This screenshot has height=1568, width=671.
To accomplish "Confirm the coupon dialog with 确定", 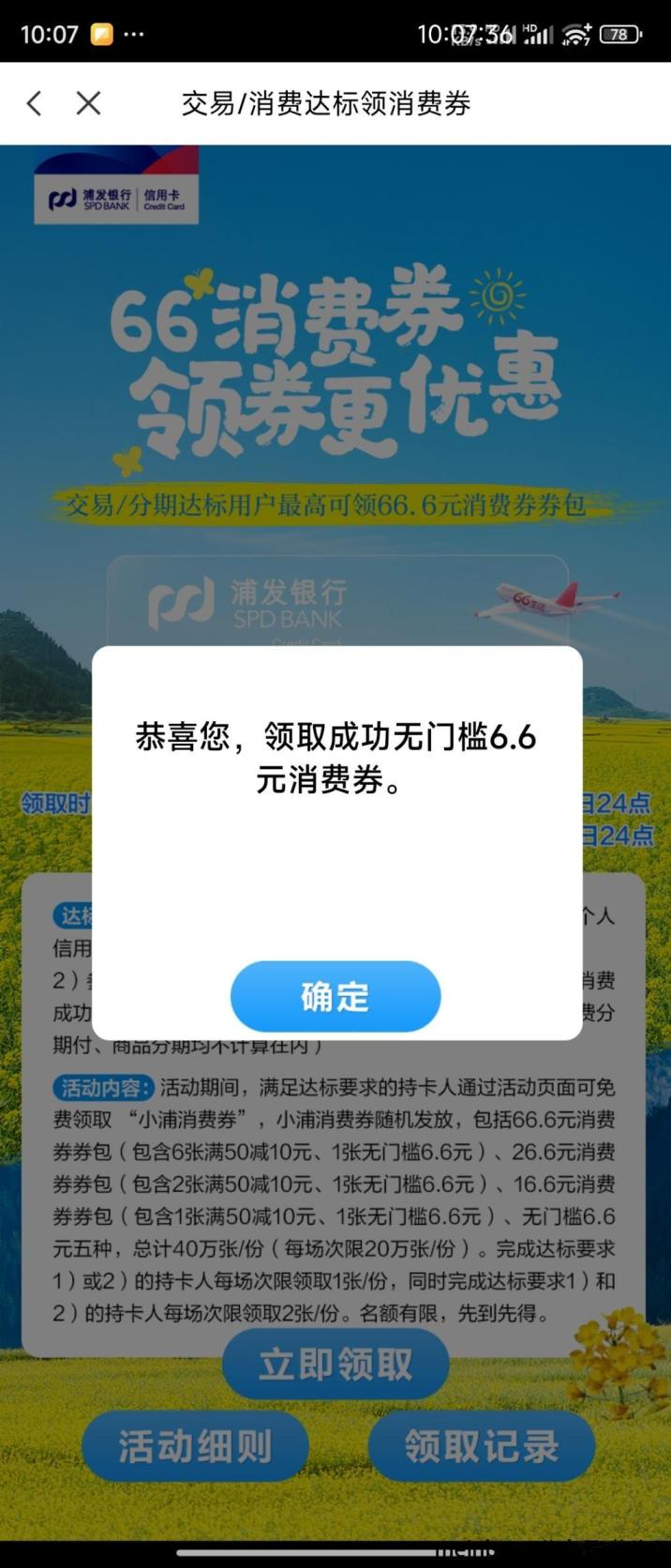I will click(x=335, y=996).
